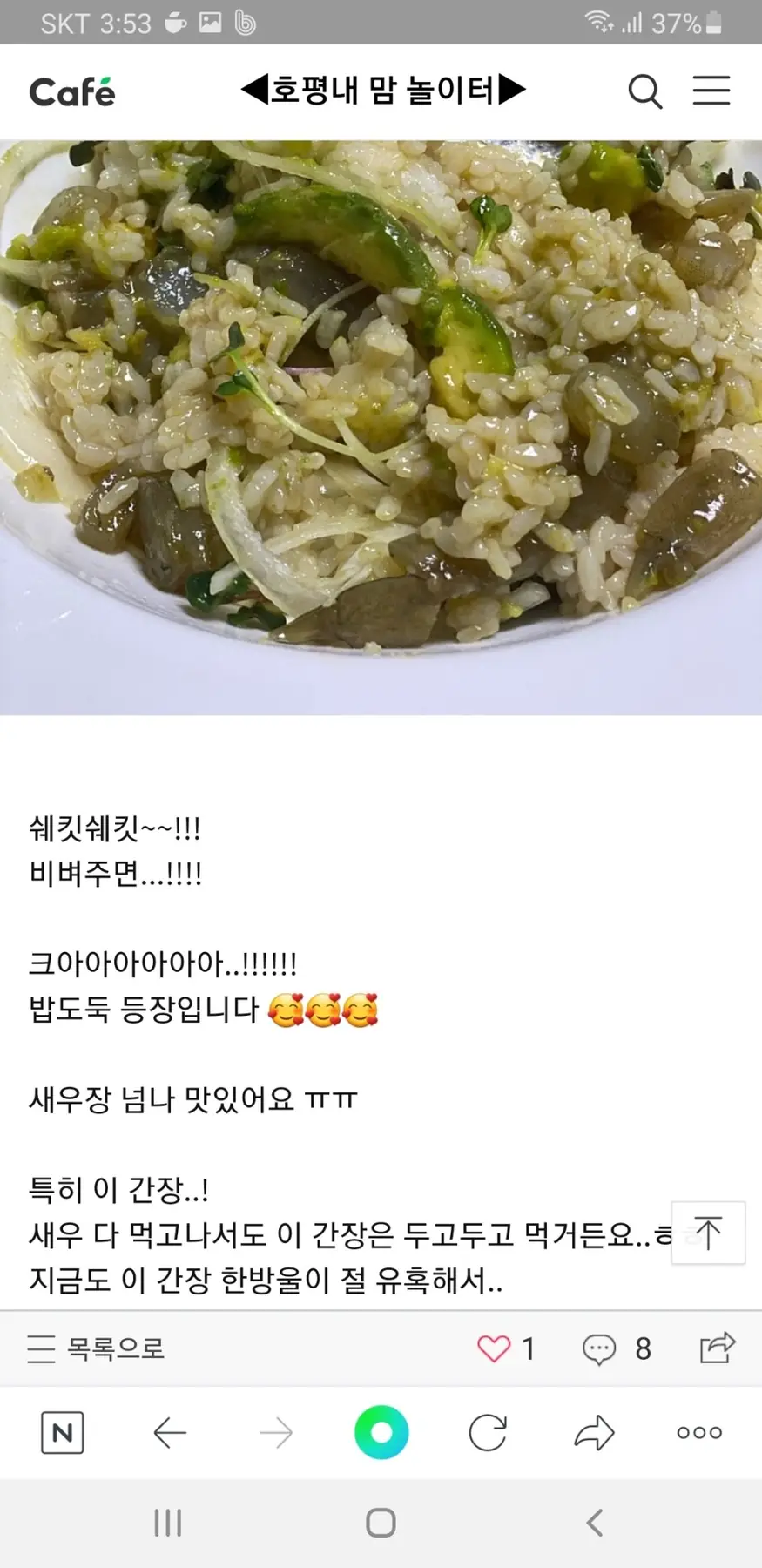Tap the green circle search button
Viewport: 762px width, 1568px height.
[381, 1432]
